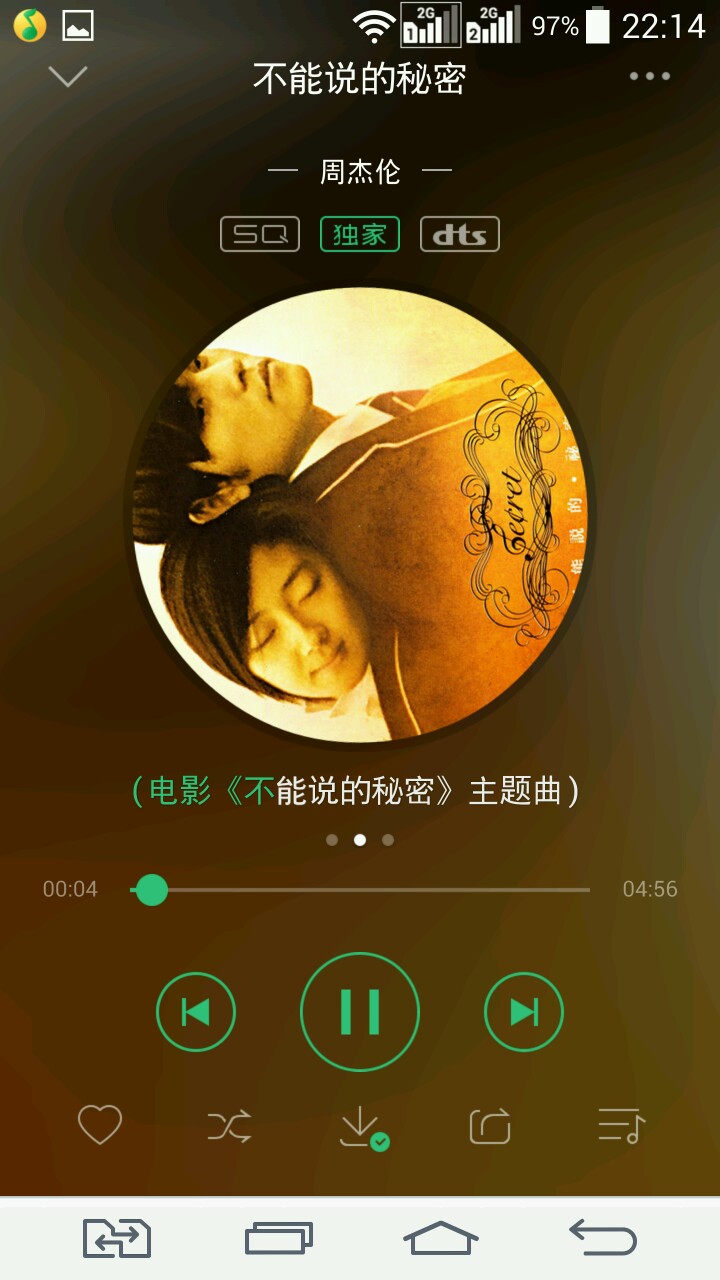The image size is (720, 1280).
Task: Open the play queue list
Action: [x=621, y=1126]
